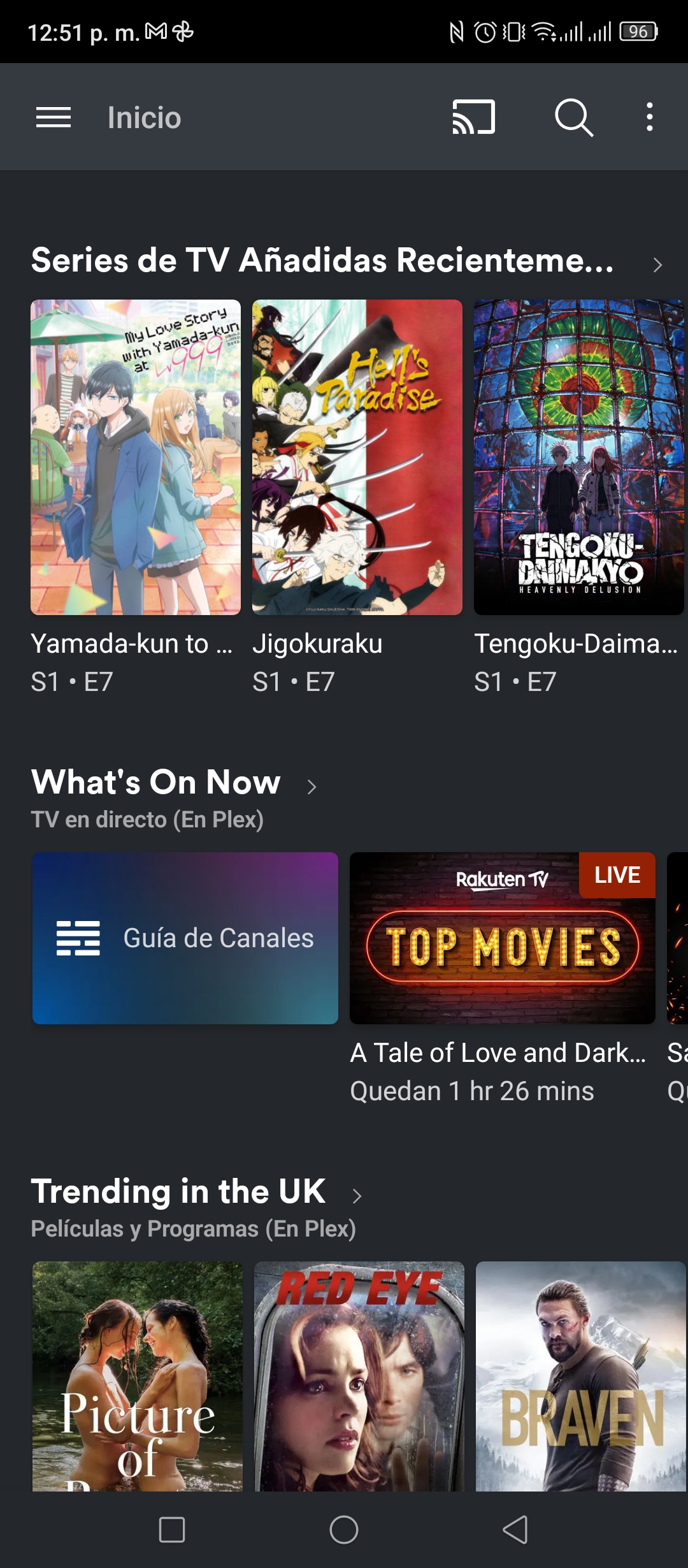The image size is (688, 1568).
Task: Expand Series de TV Añadidas Recientemente section
Action: (657, 265)
